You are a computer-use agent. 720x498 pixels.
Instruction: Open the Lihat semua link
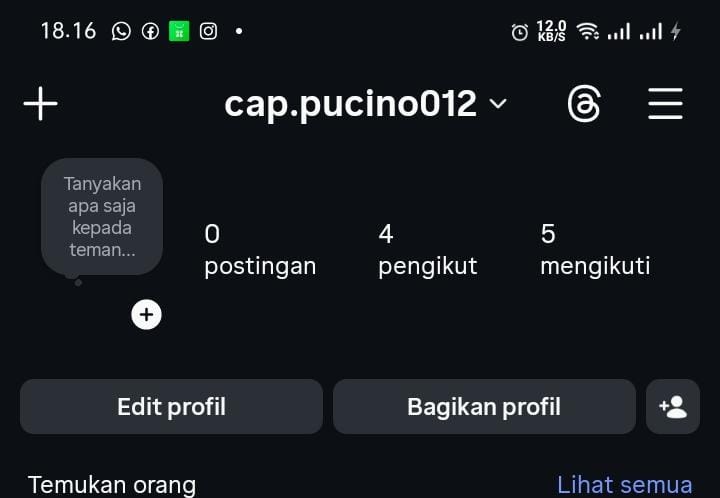[624, 485]
